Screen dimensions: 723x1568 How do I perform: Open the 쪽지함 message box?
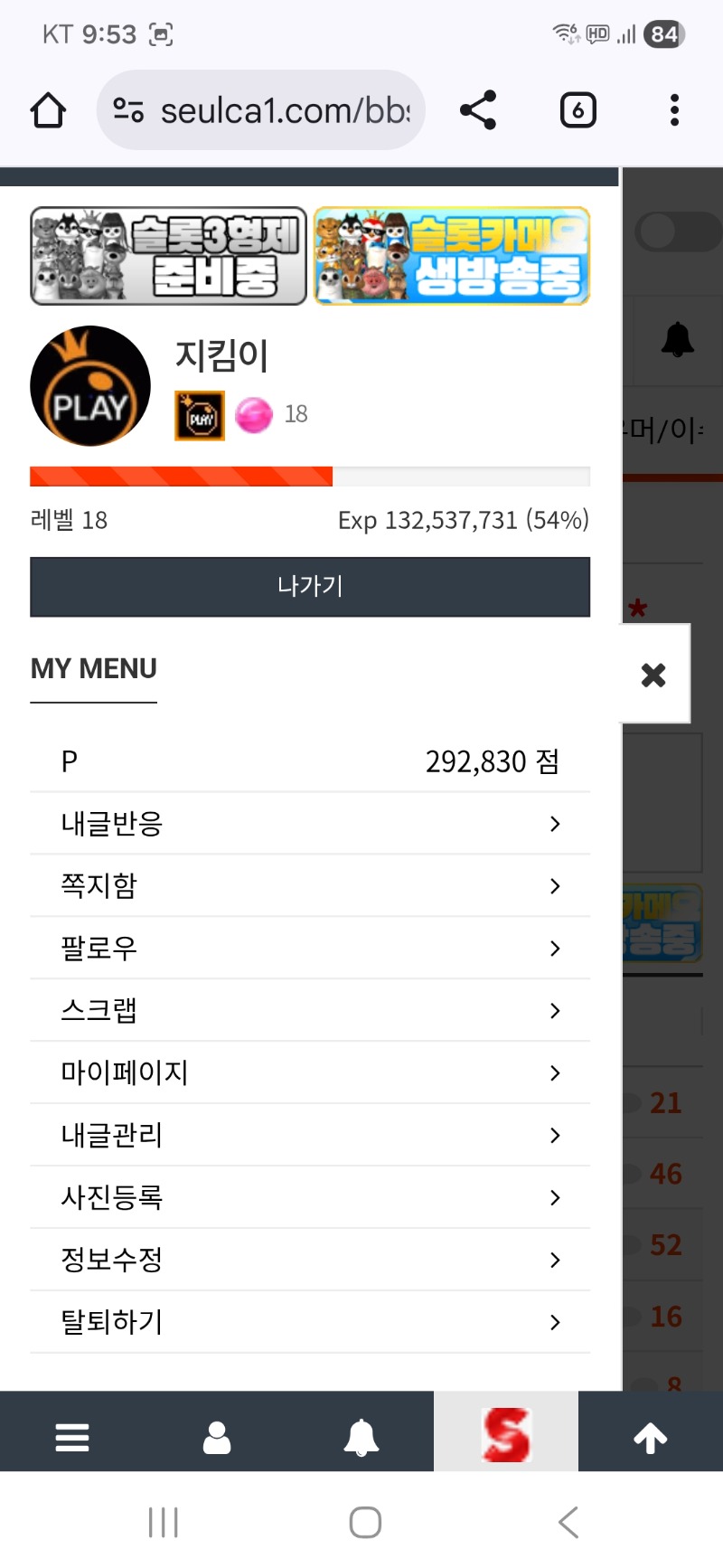coord(310,886)
